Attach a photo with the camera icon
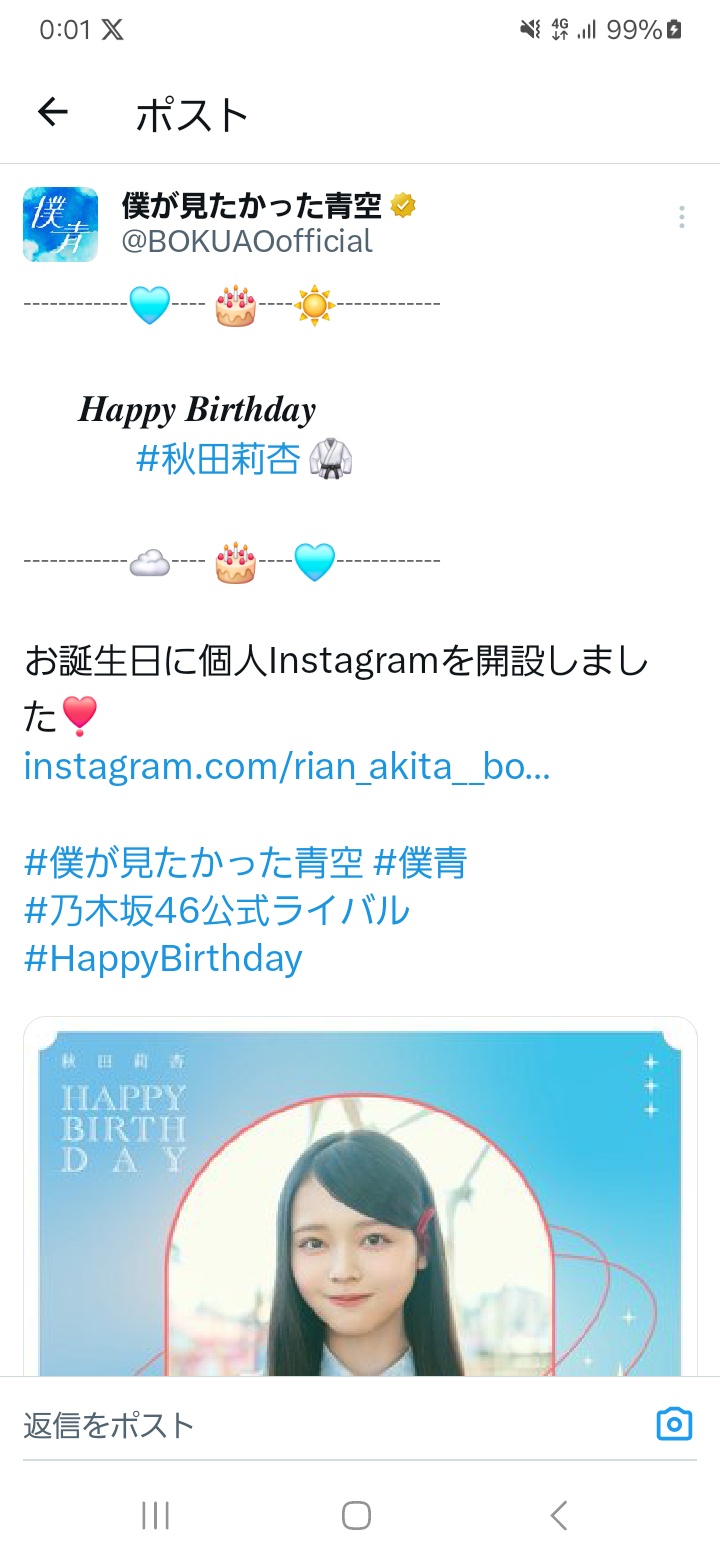This screenshot has height=1560, width=720. [674, 1424]
